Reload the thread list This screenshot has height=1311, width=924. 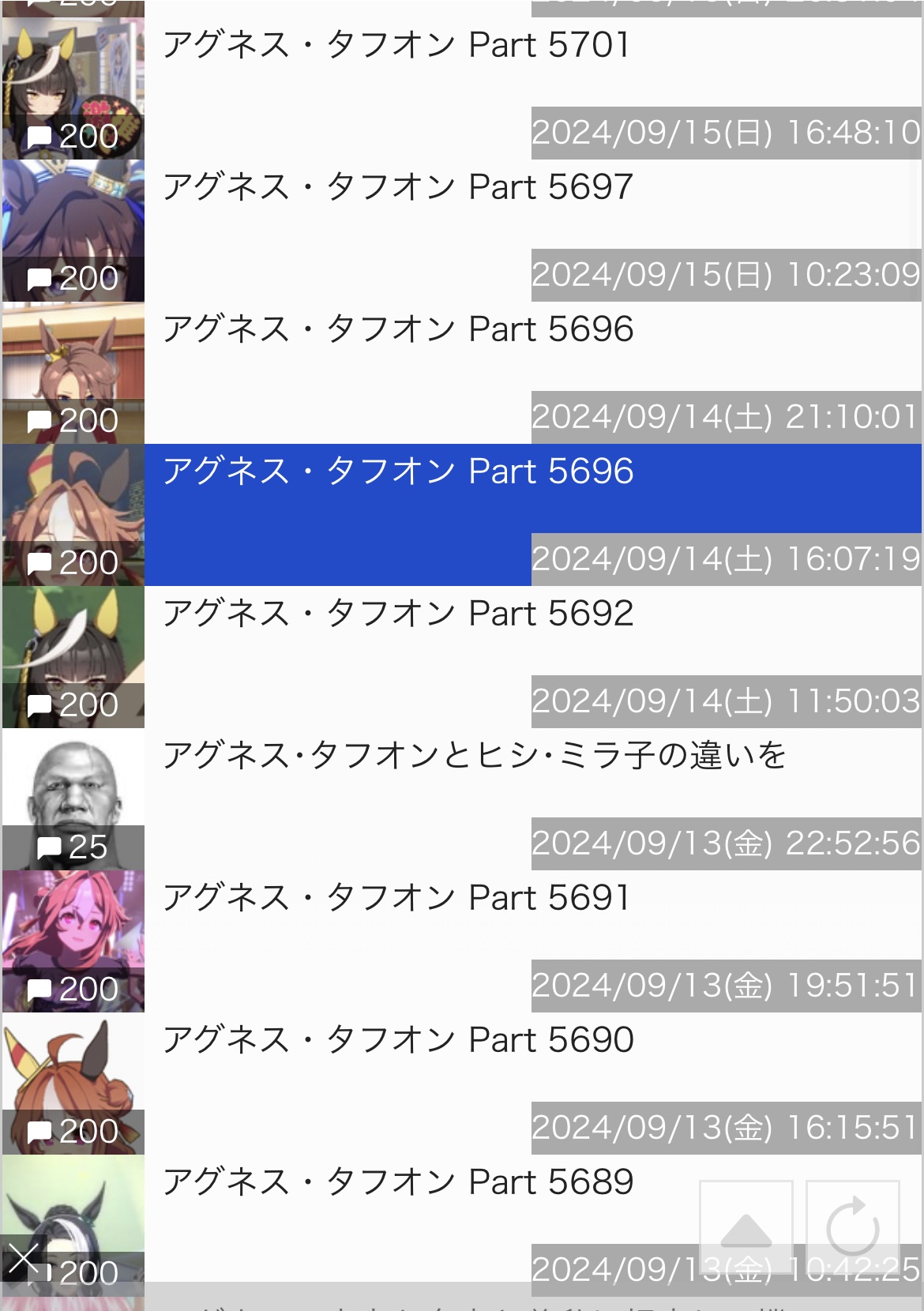coord(853,1226)
